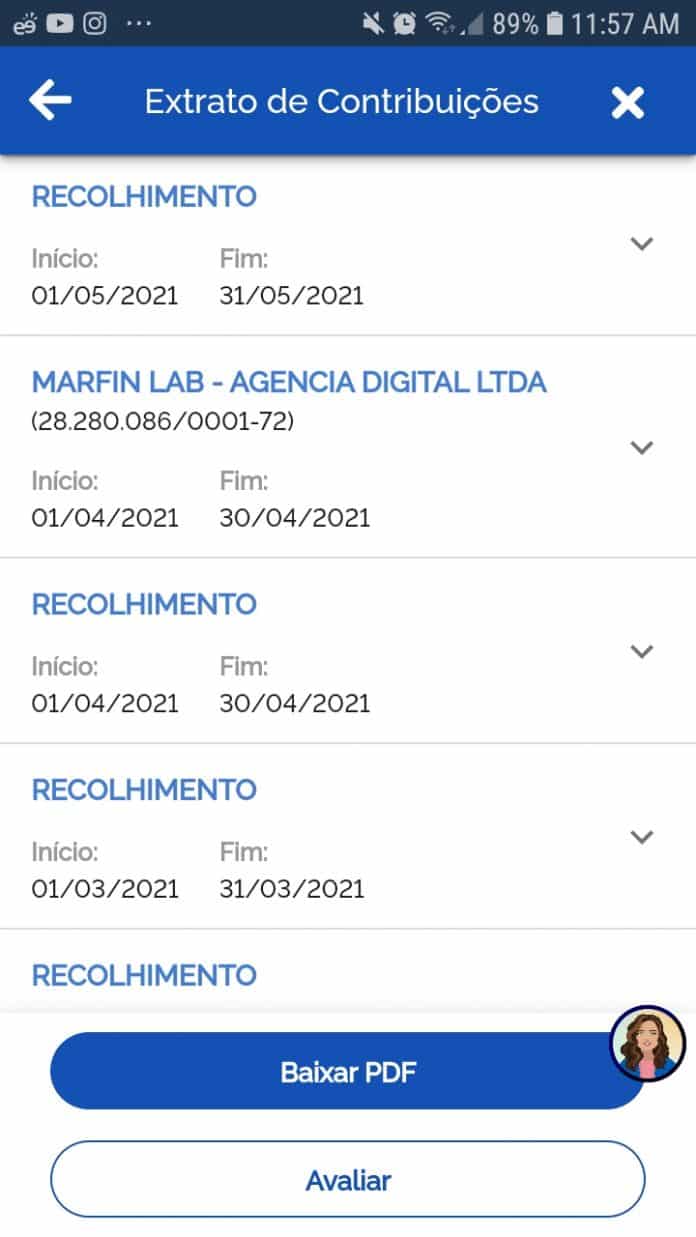Select the Avaliar button

(347, 1179)
